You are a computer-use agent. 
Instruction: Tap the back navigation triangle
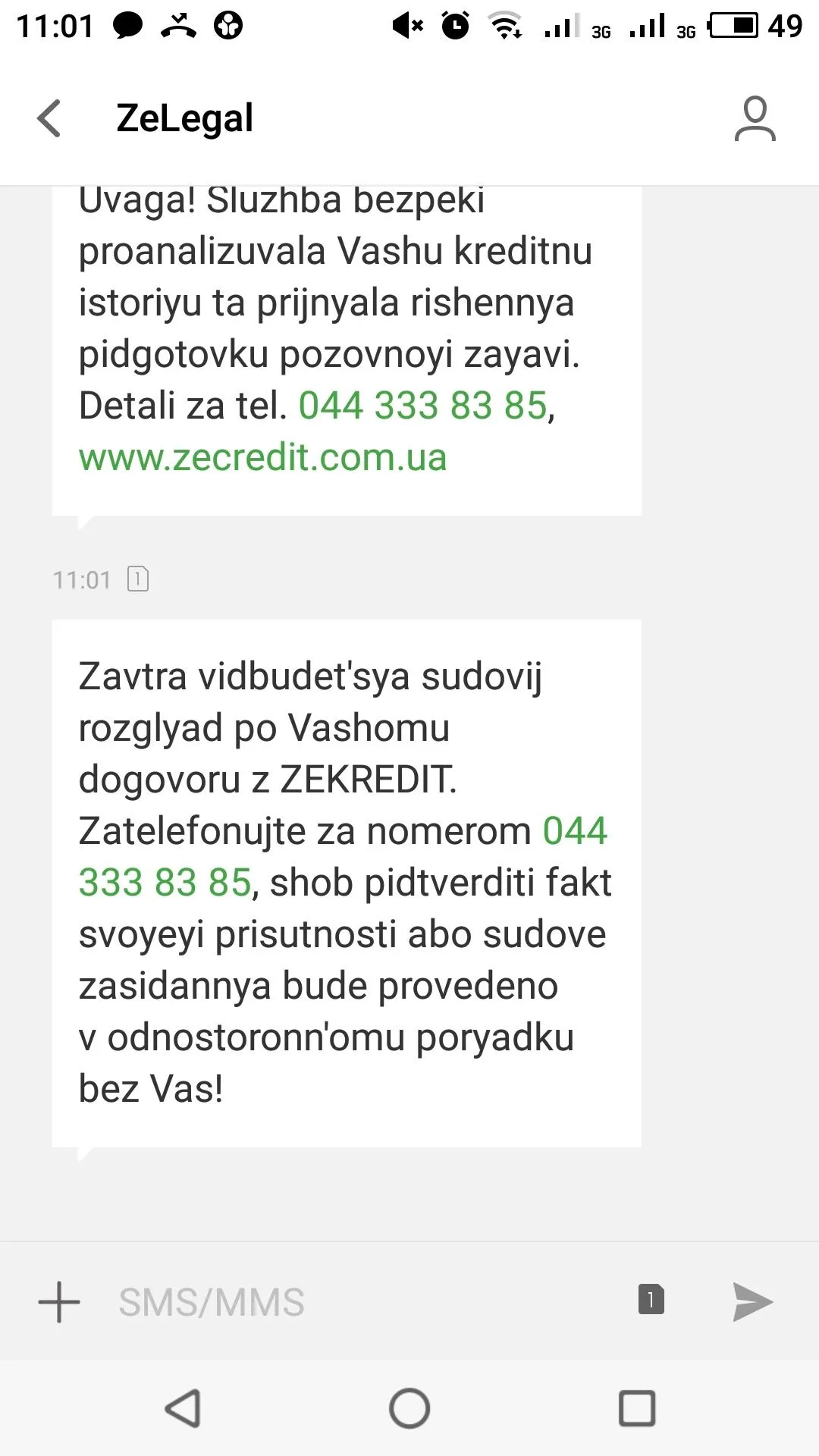click(x=180, y=1410)
